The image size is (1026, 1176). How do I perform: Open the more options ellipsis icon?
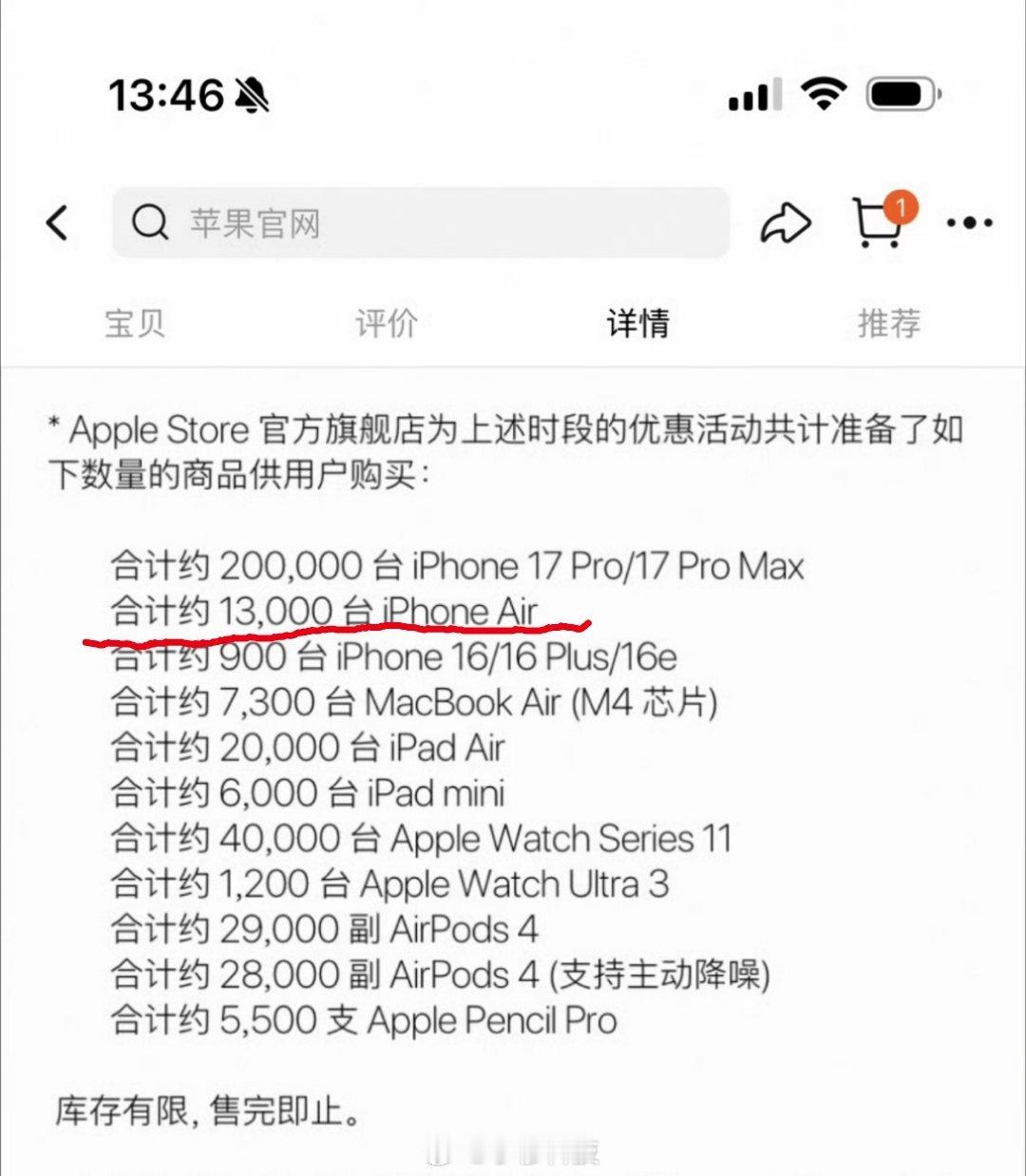coord(970,224)
